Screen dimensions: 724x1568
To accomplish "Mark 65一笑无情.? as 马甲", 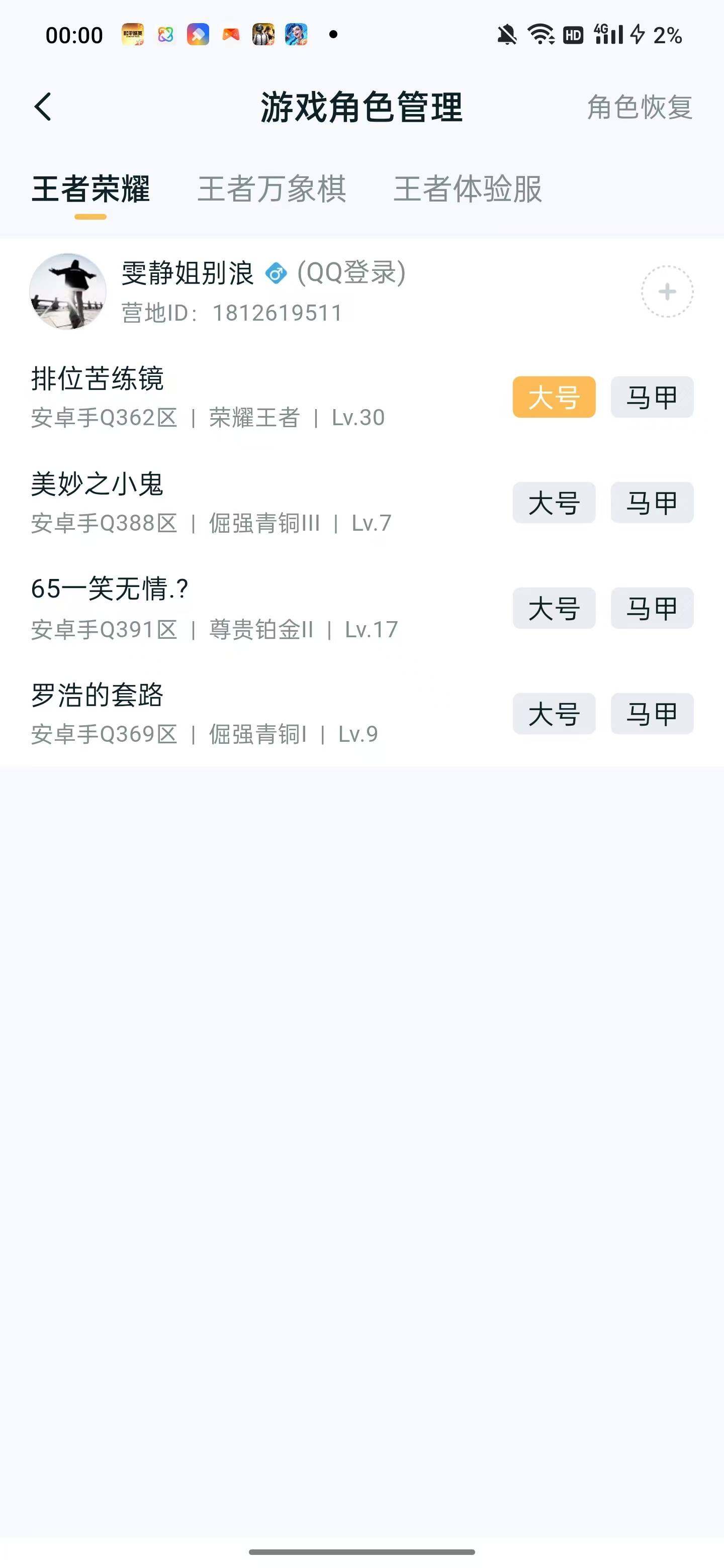I will 652,608.
